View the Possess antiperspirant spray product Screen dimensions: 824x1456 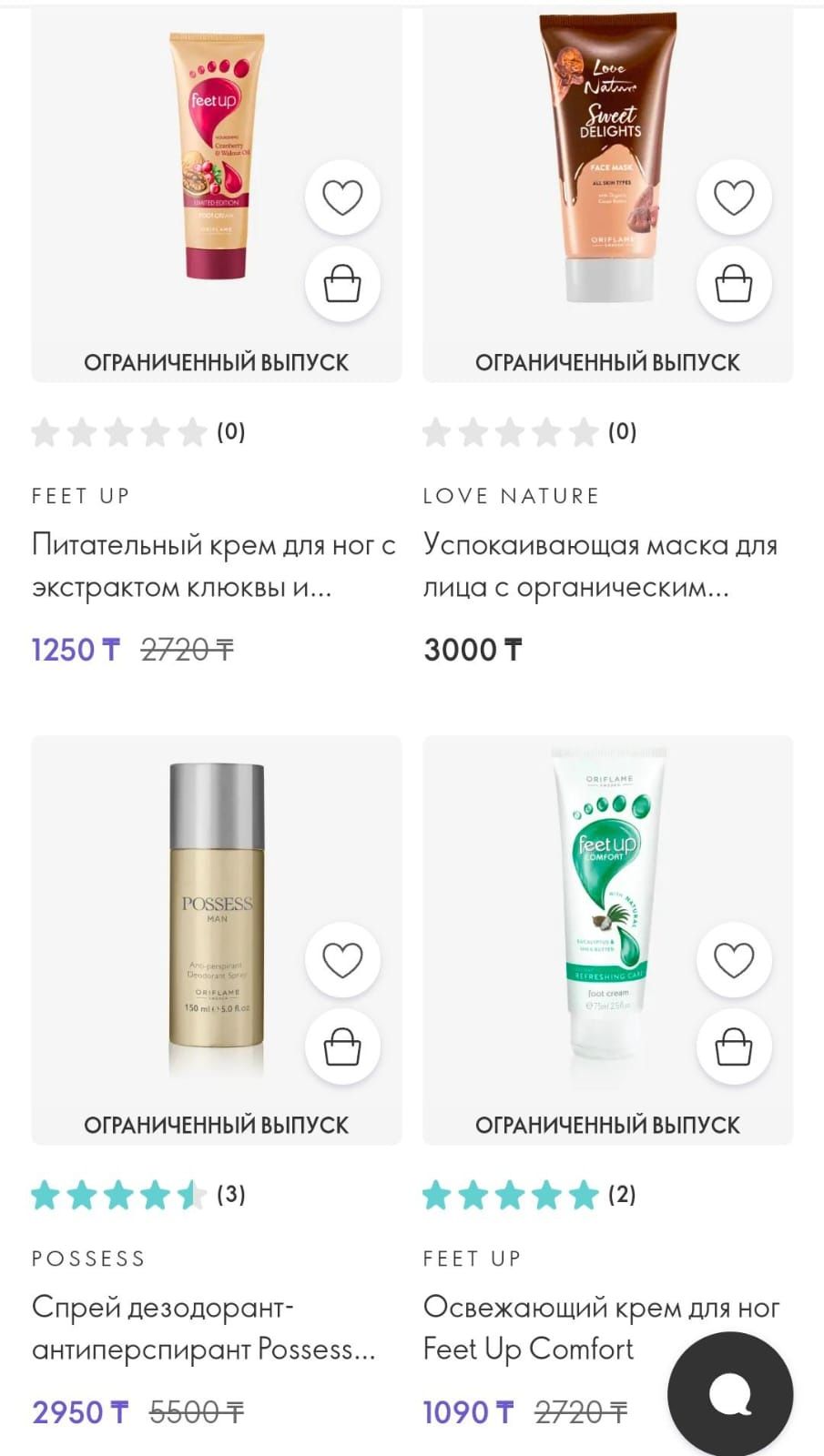pos(204,1328)
